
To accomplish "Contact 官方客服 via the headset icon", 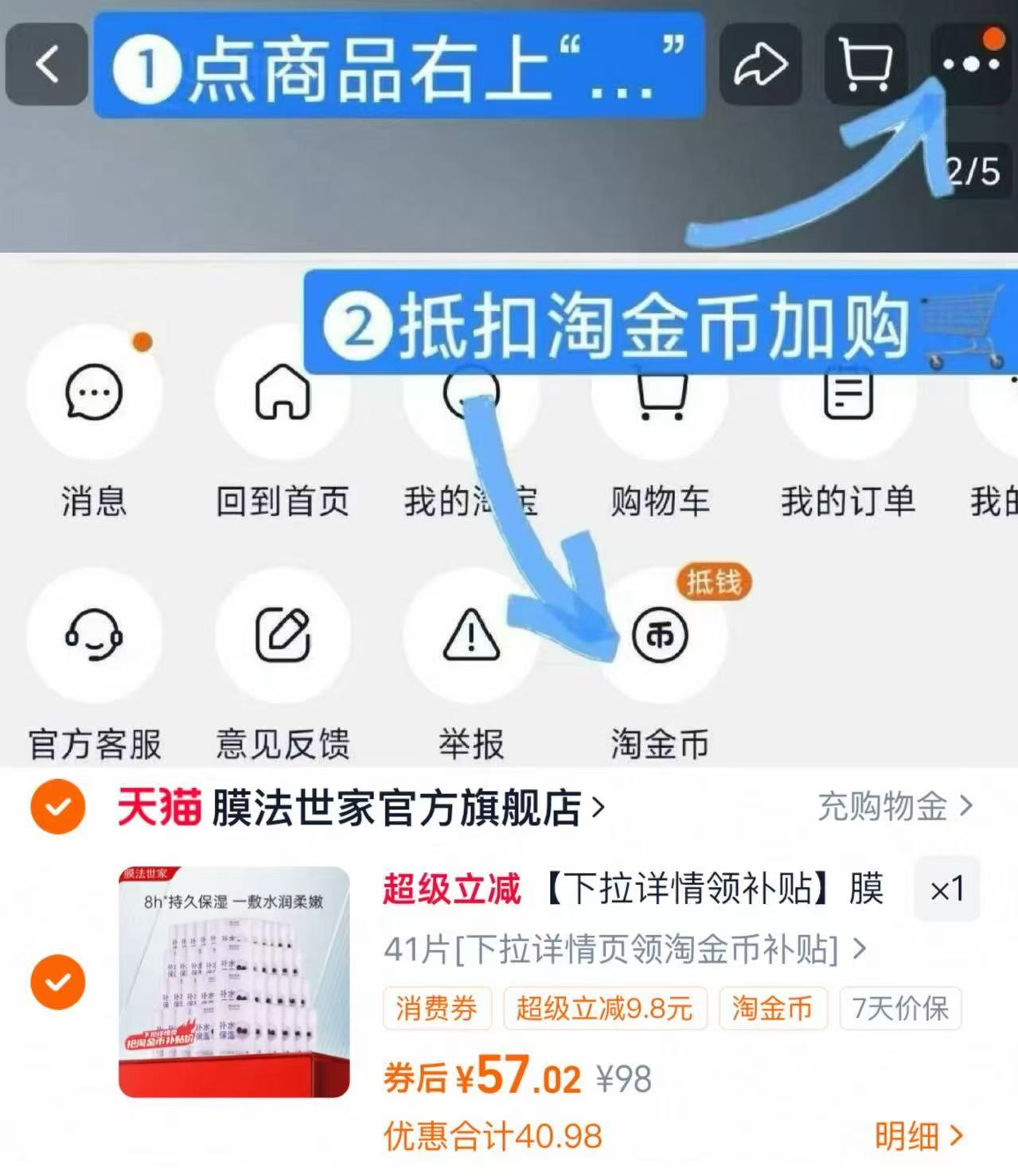I will coord(94,637).
